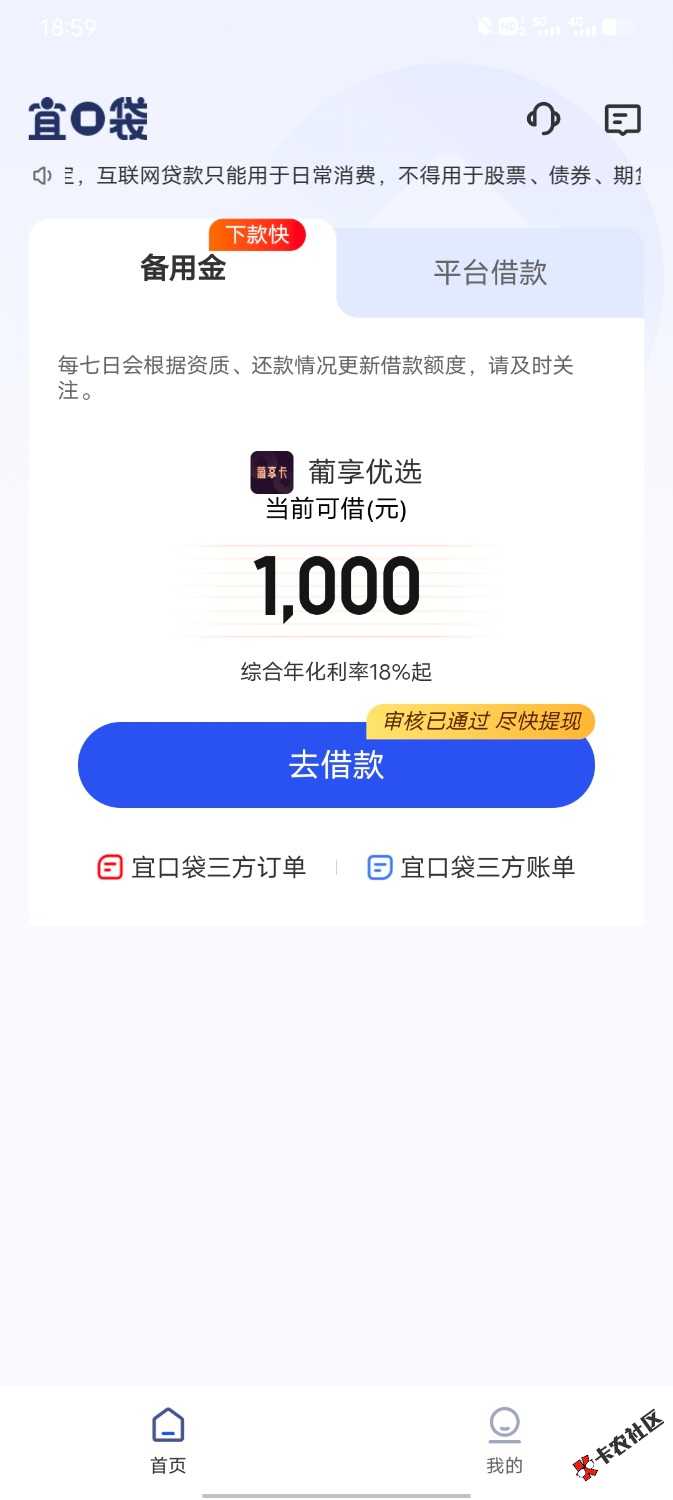The height and width of the screenshot is (1500, 673).
Task: Switch to the 平台借款 tab
Action: tap(490, 273)
